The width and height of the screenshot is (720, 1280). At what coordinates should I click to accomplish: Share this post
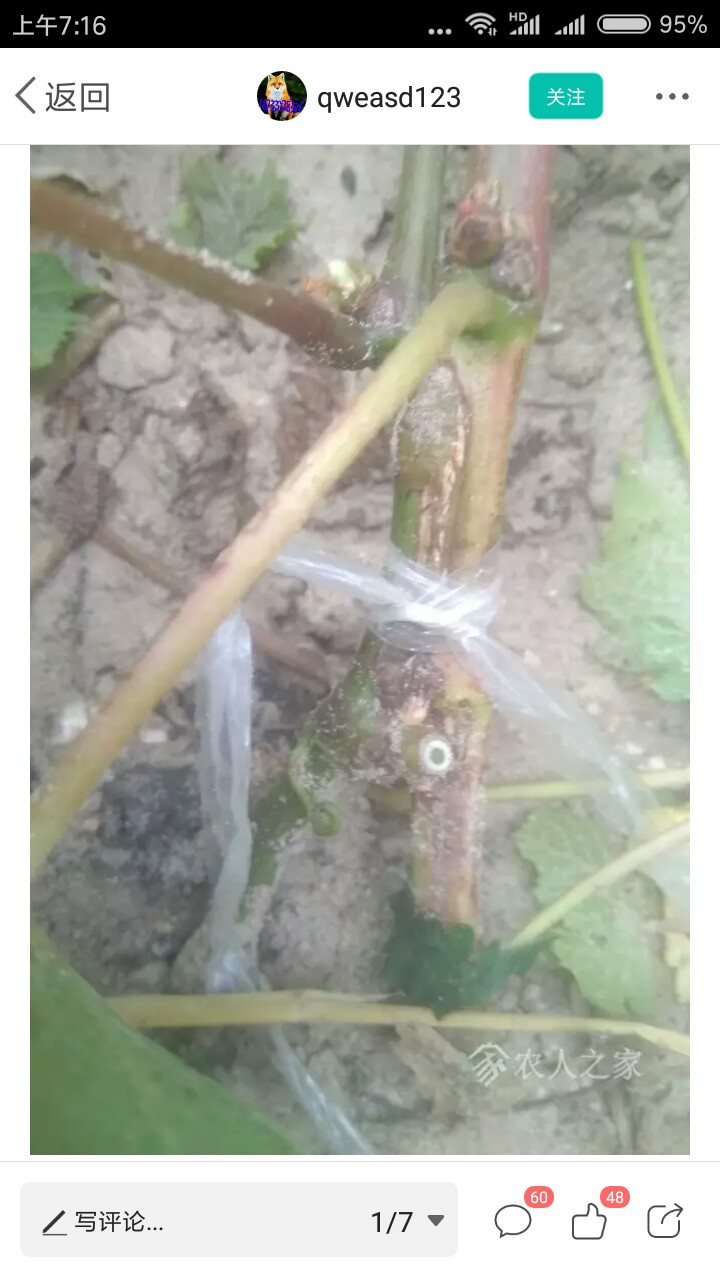tap(664, 1220)
